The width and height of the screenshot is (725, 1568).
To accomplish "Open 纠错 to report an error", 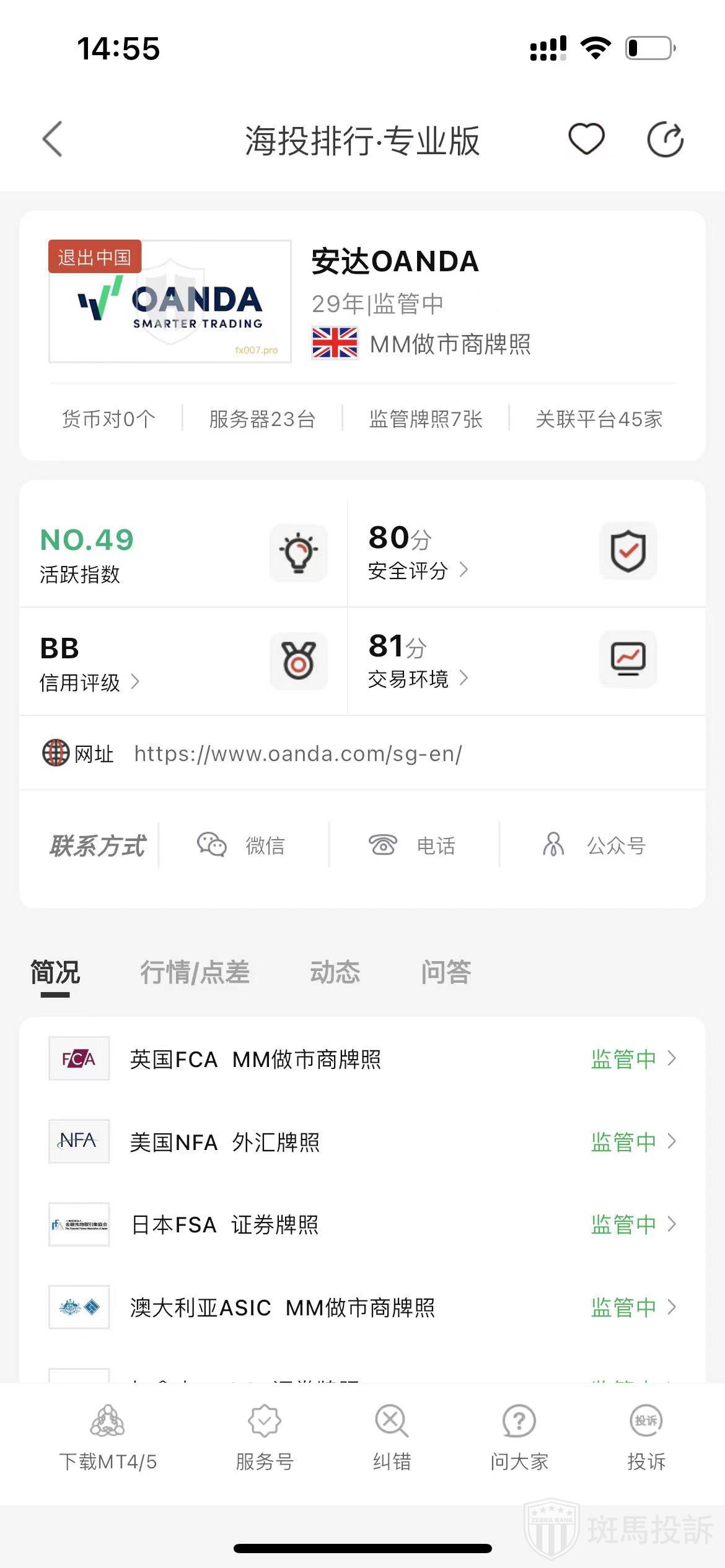I will pos(392,1438).
